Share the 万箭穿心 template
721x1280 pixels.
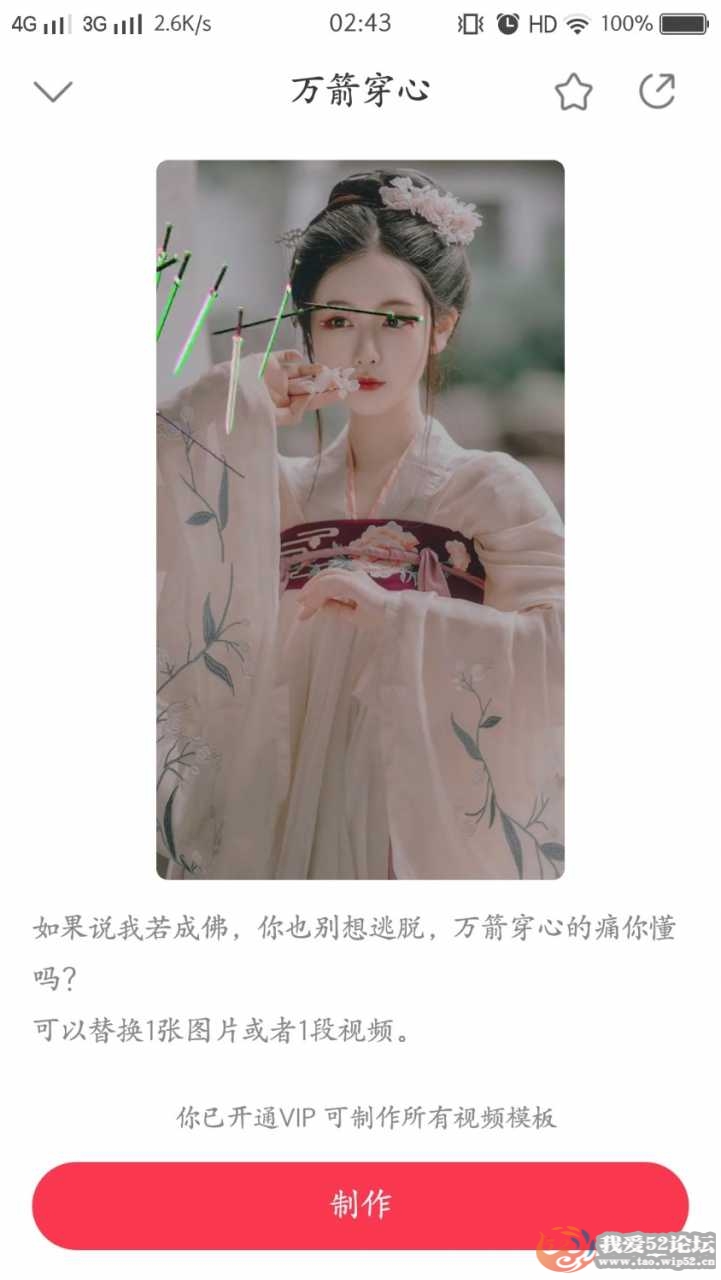657,92
